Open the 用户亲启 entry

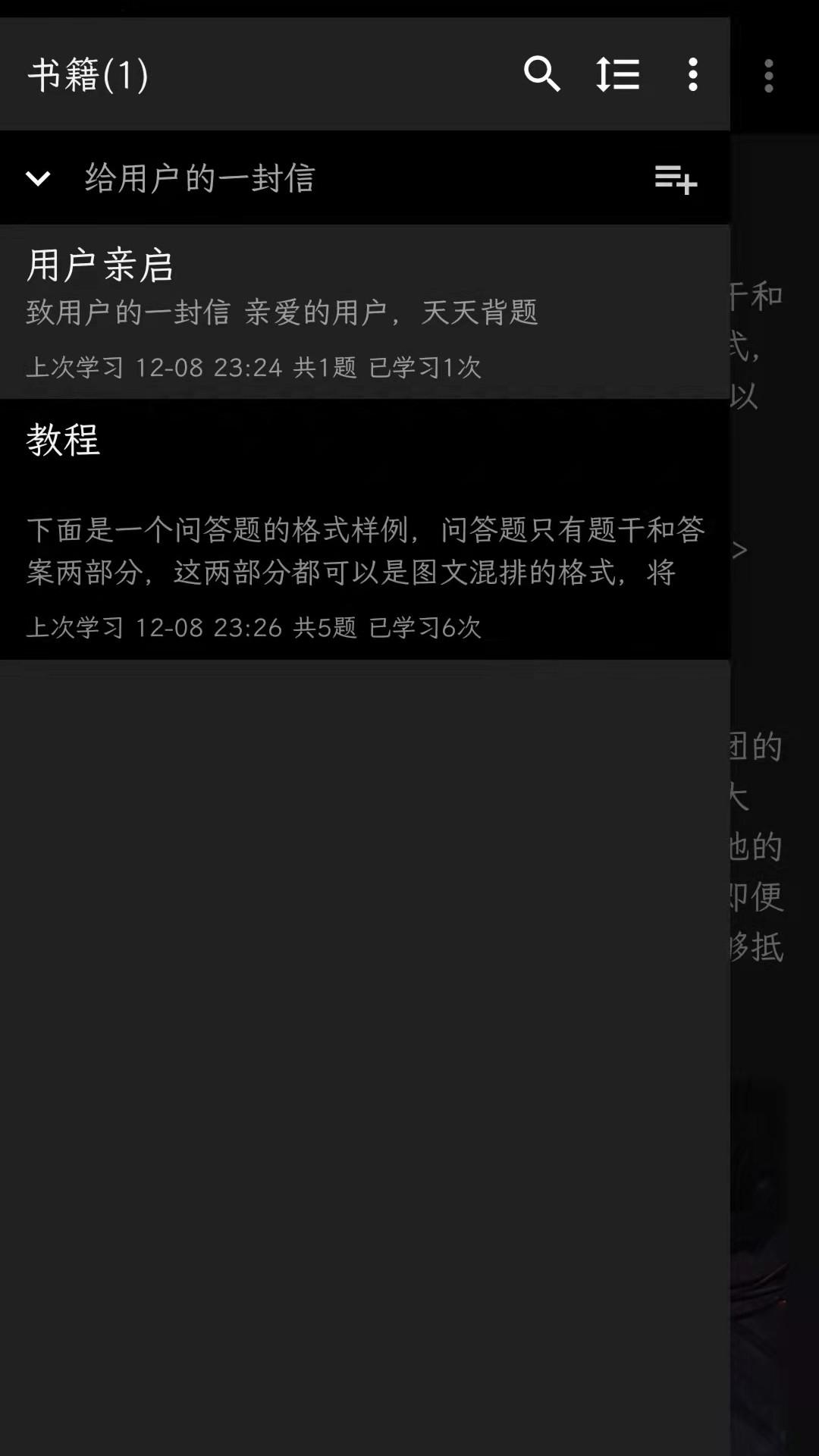pyautogui.click(x=364, y=312)
